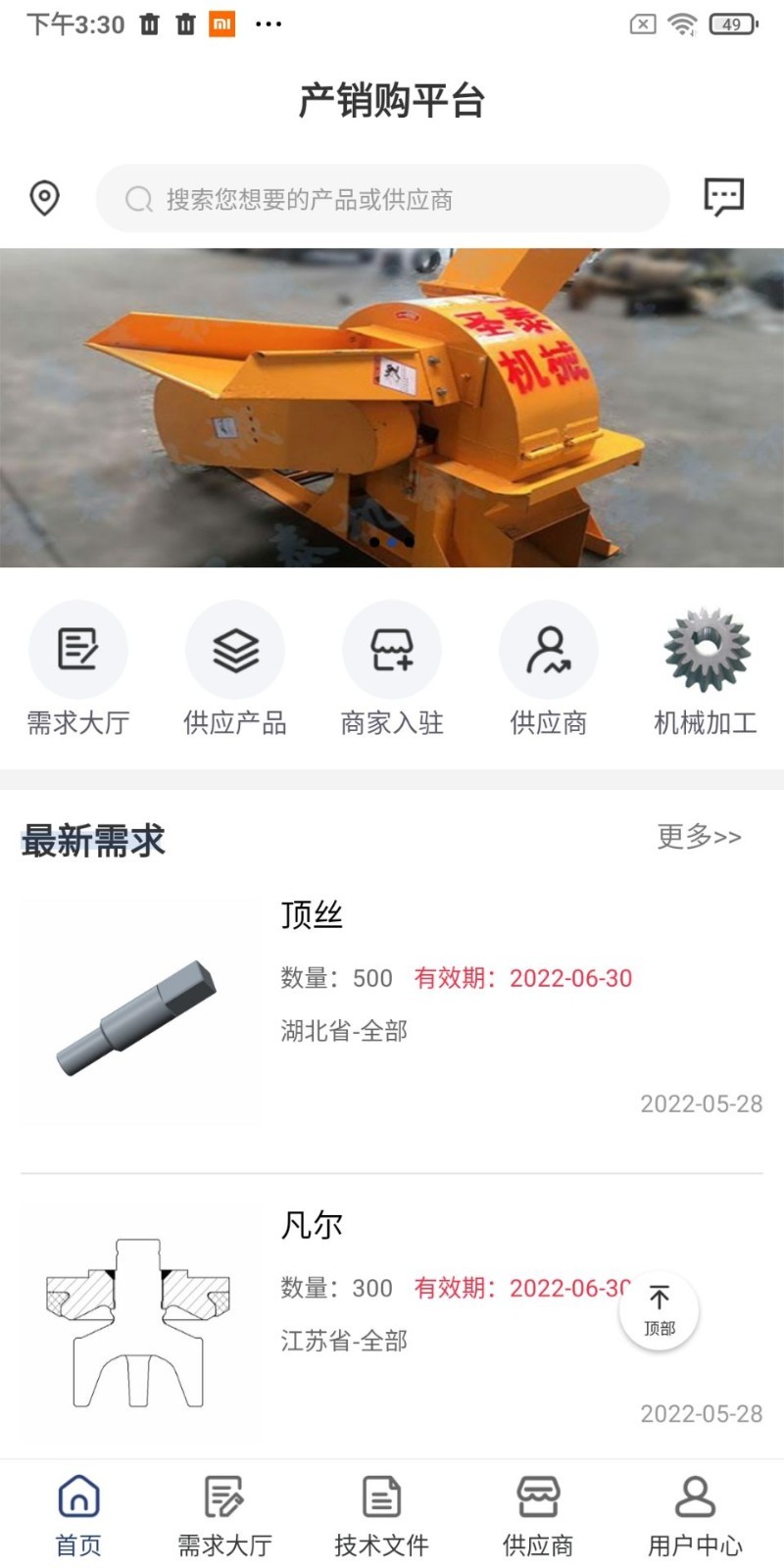
Task: Switch to the 技术文件 tab
Action: pyautogui.click(x=381, y=1515)
